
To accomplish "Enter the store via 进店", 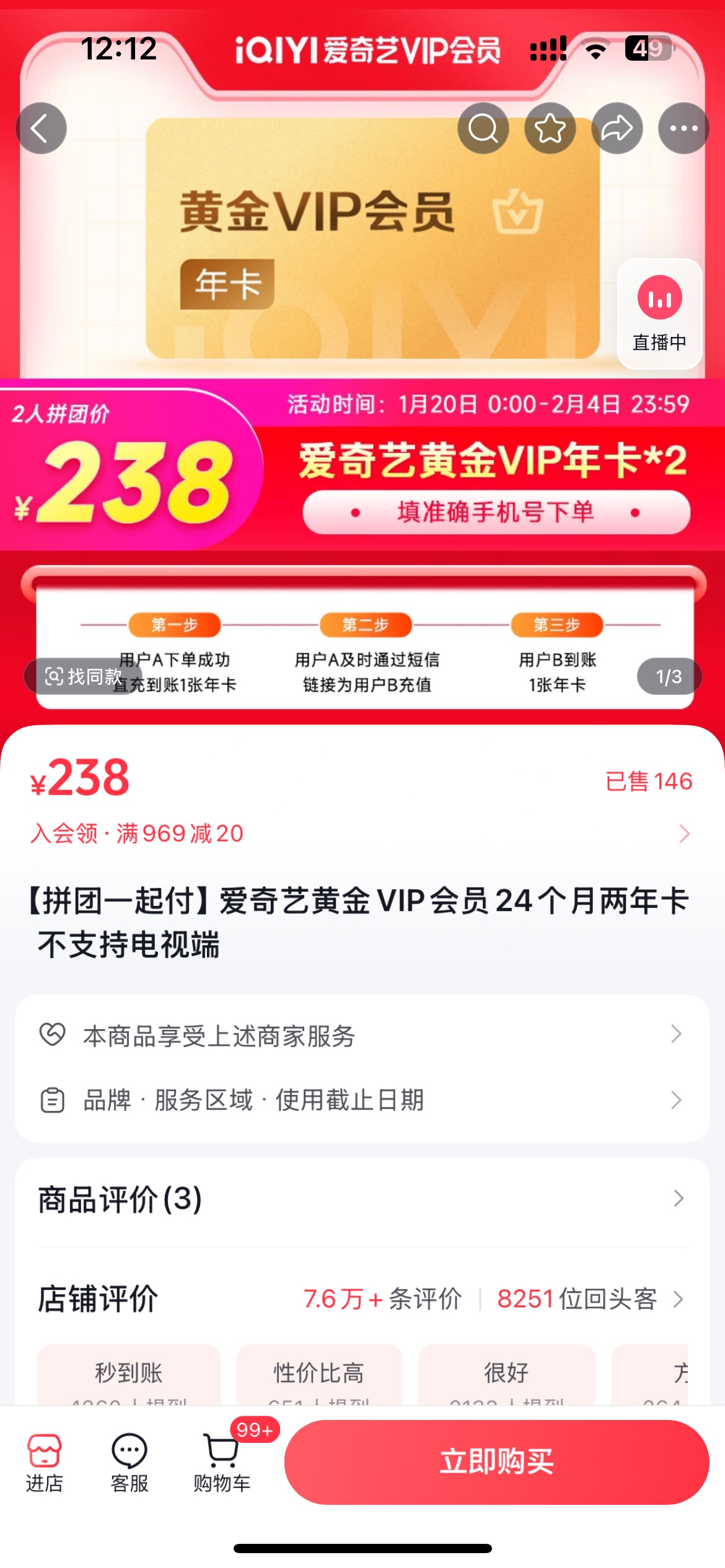I will pyautogui.click(x=44, y=1463).
